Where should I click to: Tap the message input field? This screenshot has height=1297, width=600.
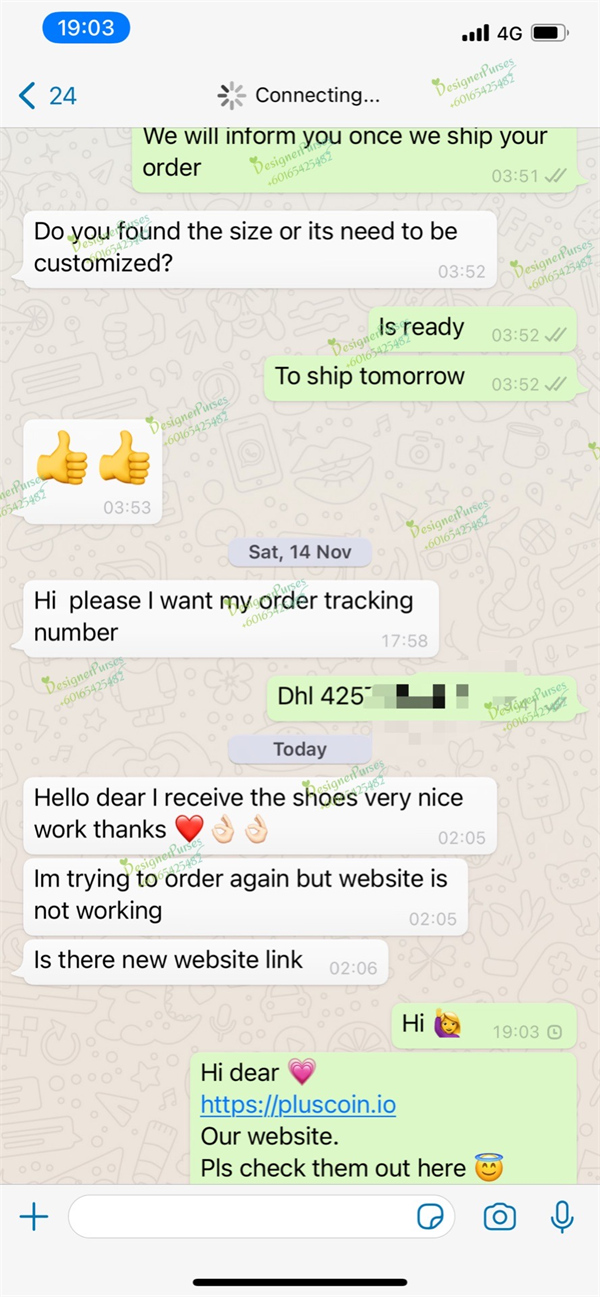click(x=240, y=1216)
